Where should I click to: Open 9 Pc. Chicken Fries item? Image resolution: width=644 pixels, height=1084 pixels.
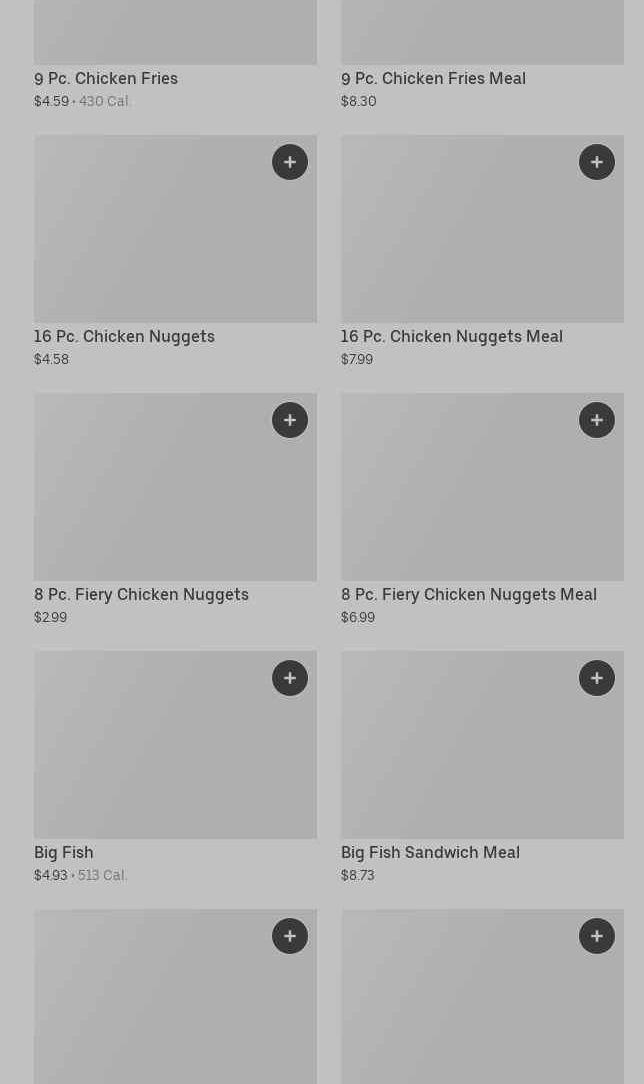pos(106,78)
